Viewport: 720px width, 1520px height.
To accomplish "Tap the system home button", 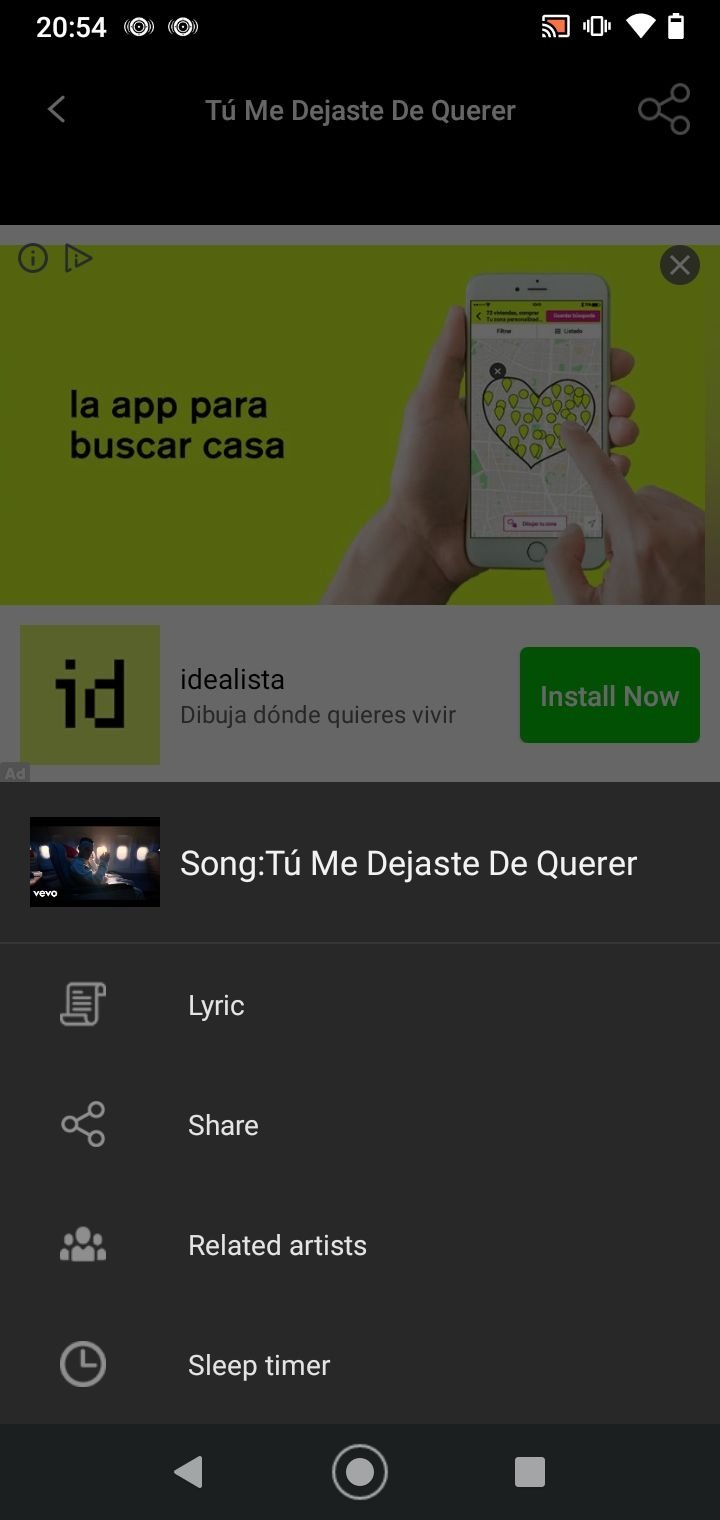I will [360, 1472].
